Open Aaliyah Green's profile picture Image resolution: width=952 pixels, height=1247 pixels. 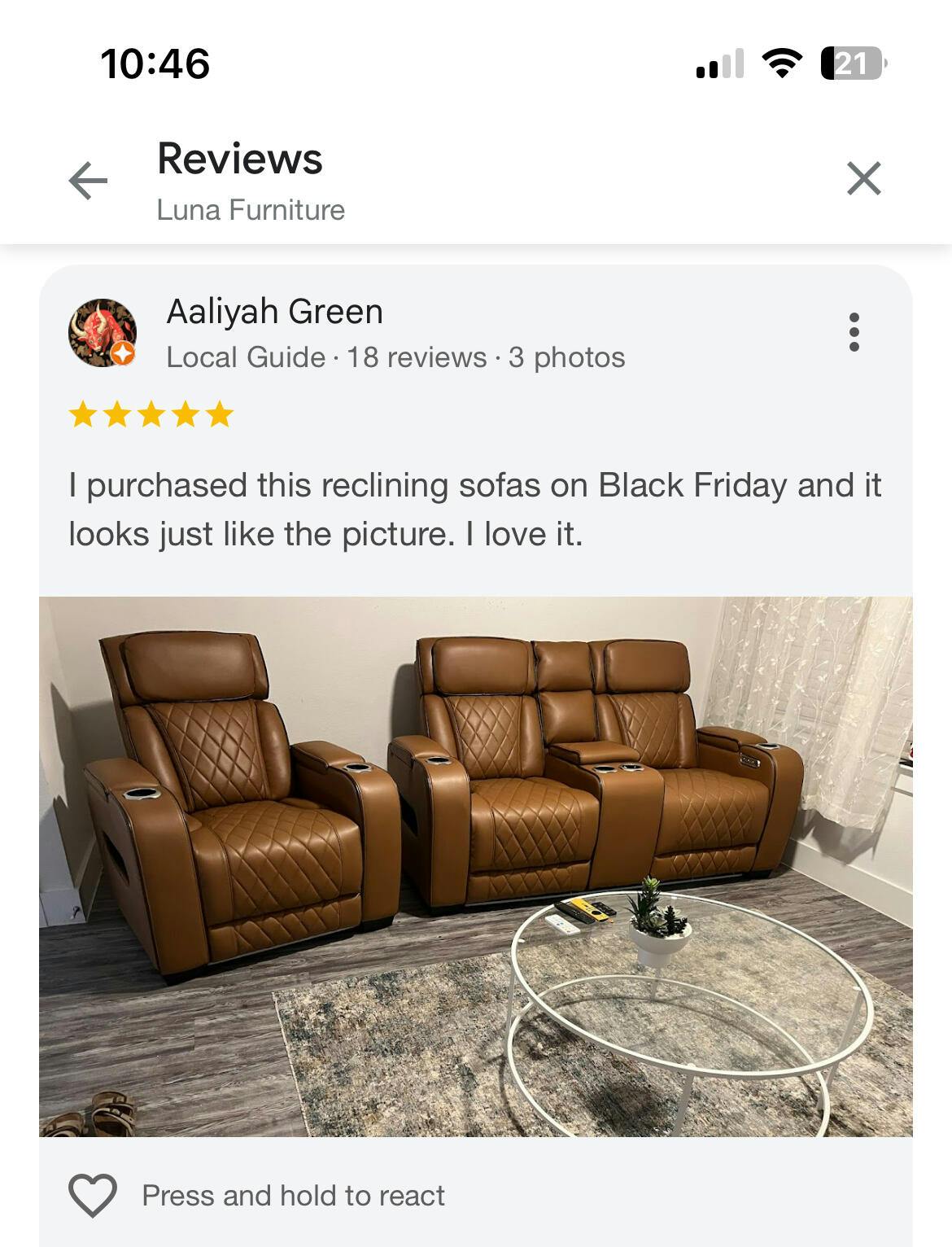tap(103, 332)
